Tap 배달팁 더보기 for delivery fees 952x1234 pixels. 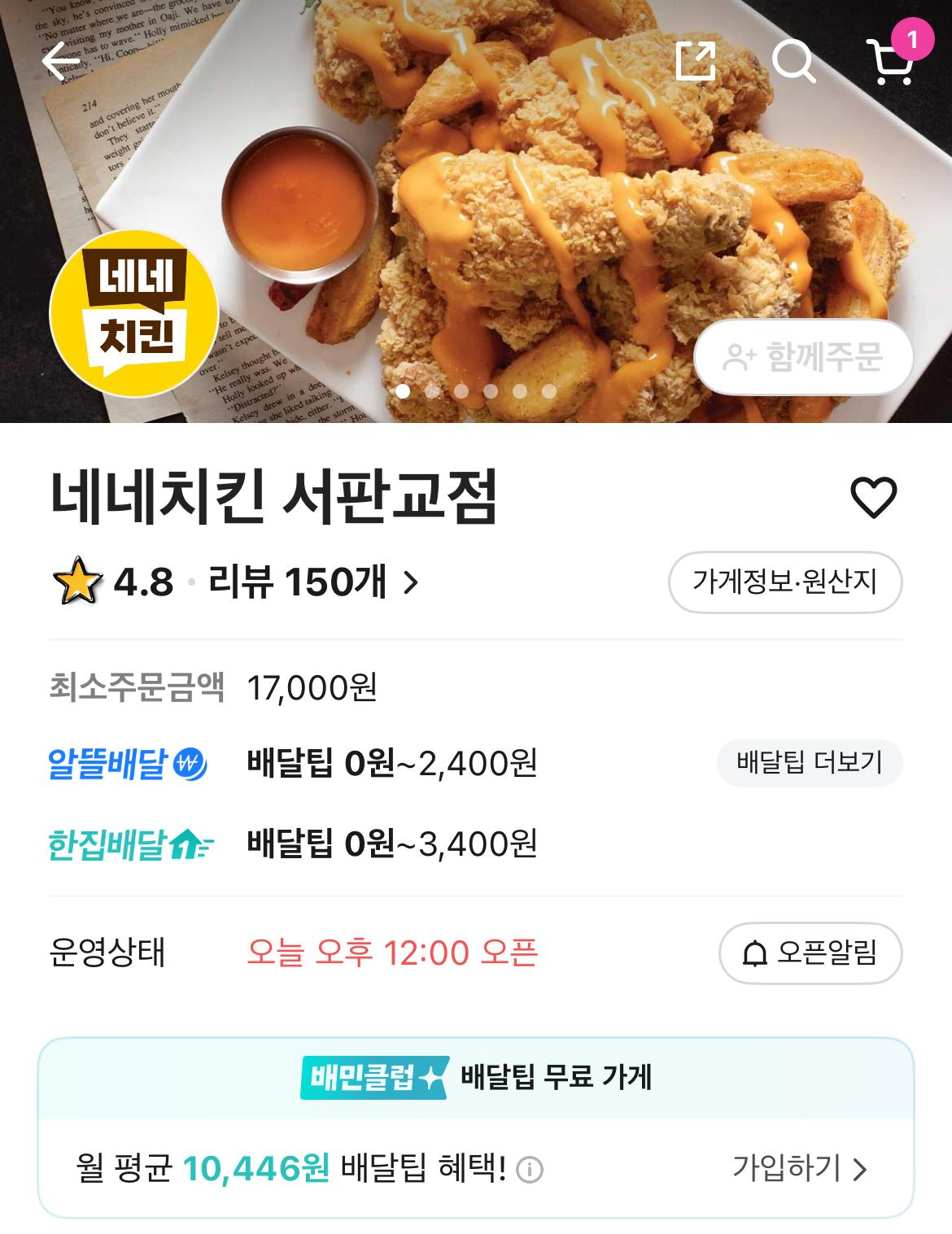coord(809,763)
